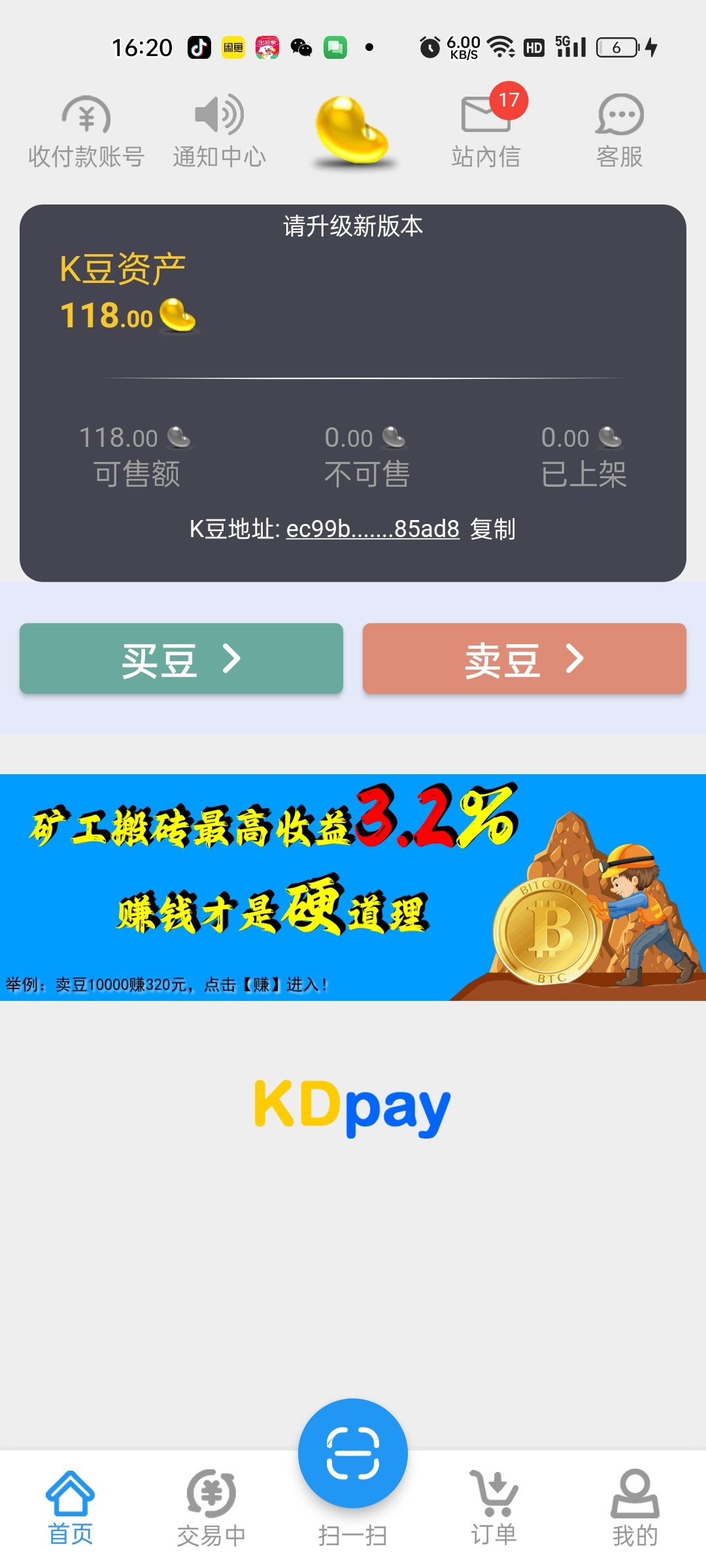
Task: Open 通知中心 notification center
Action: pos(219,131)
